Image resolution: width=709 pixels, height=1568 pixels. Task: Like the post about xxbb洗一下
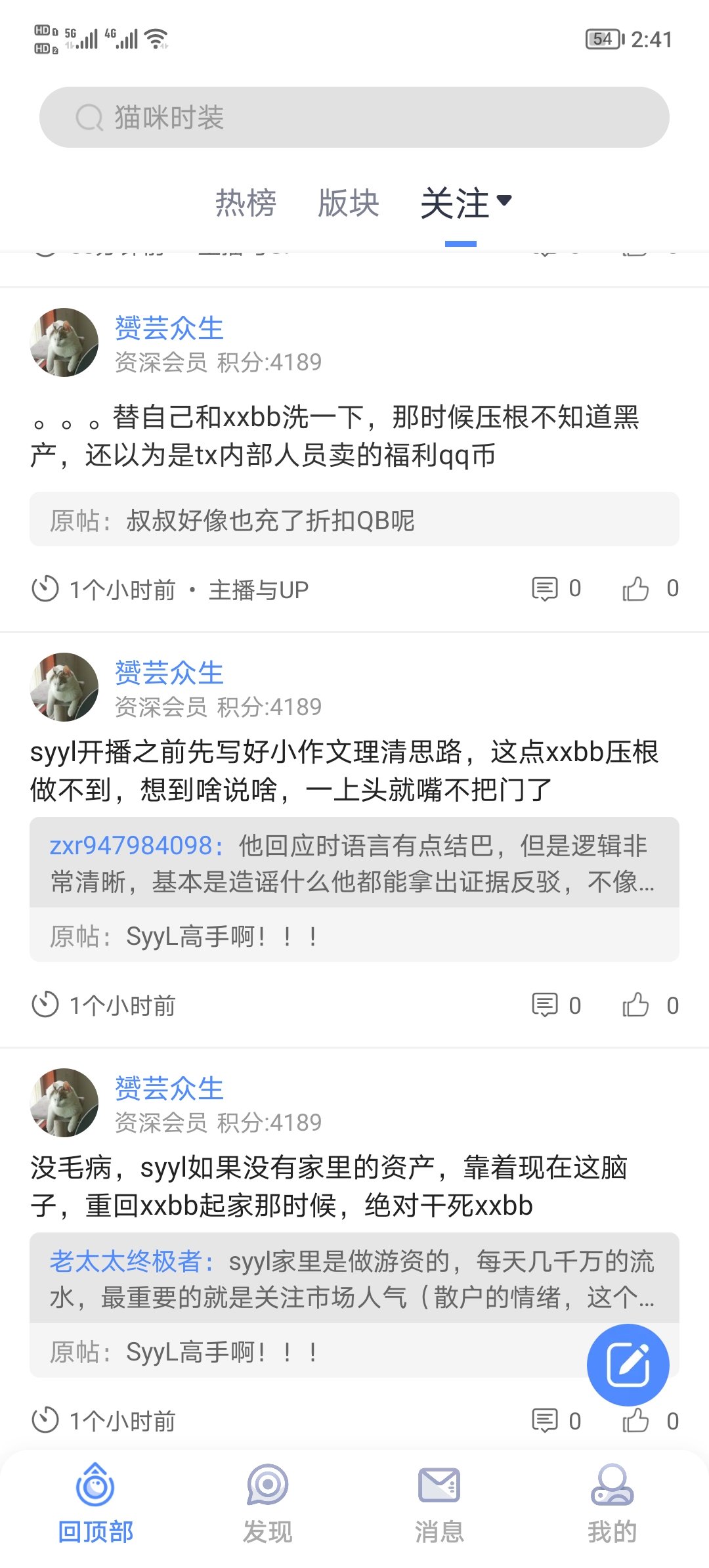click(650, 588)
